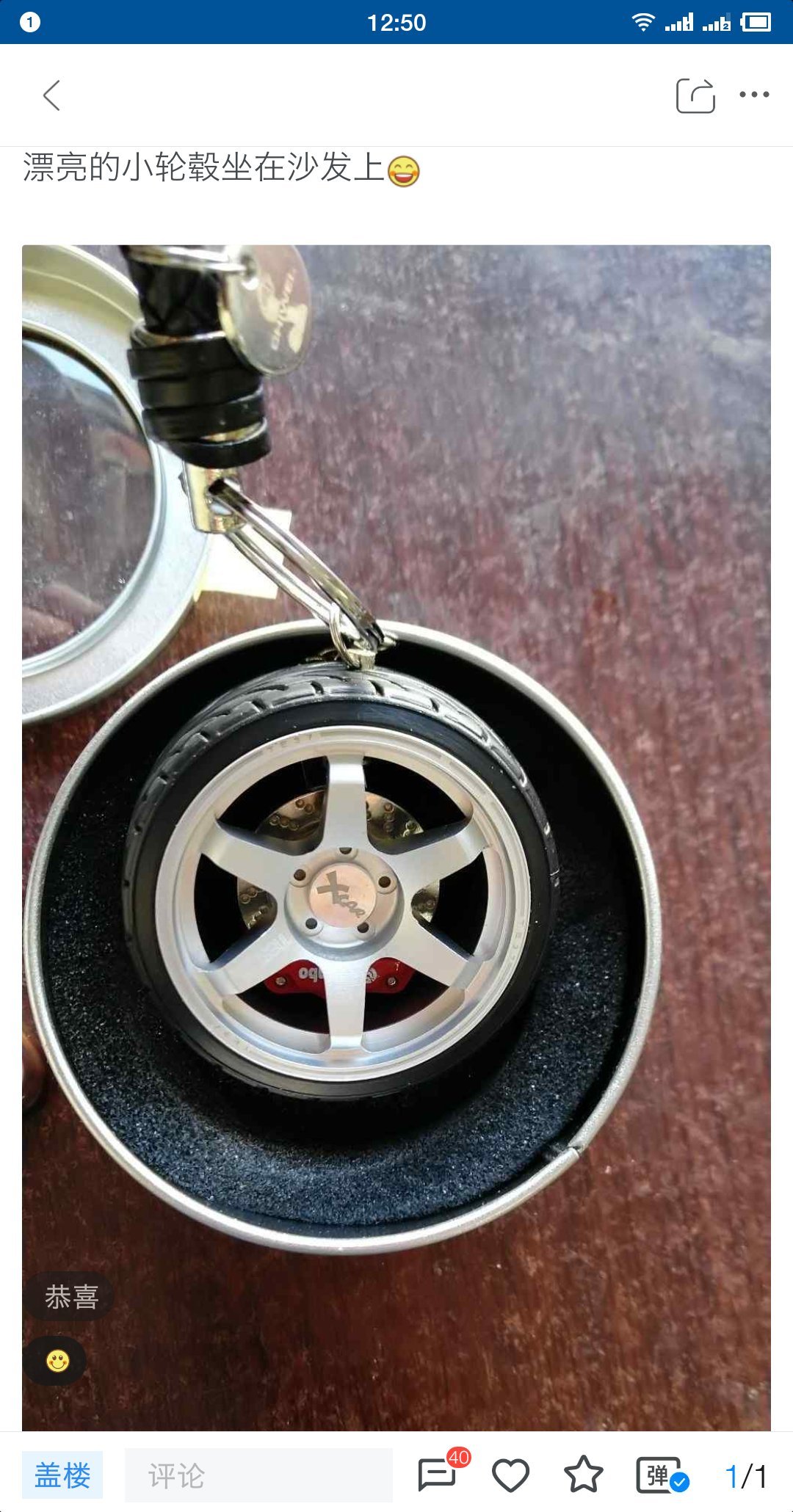Go back using the arrow icon
Screen dimensions: 793x1512
tap(51, 95)
